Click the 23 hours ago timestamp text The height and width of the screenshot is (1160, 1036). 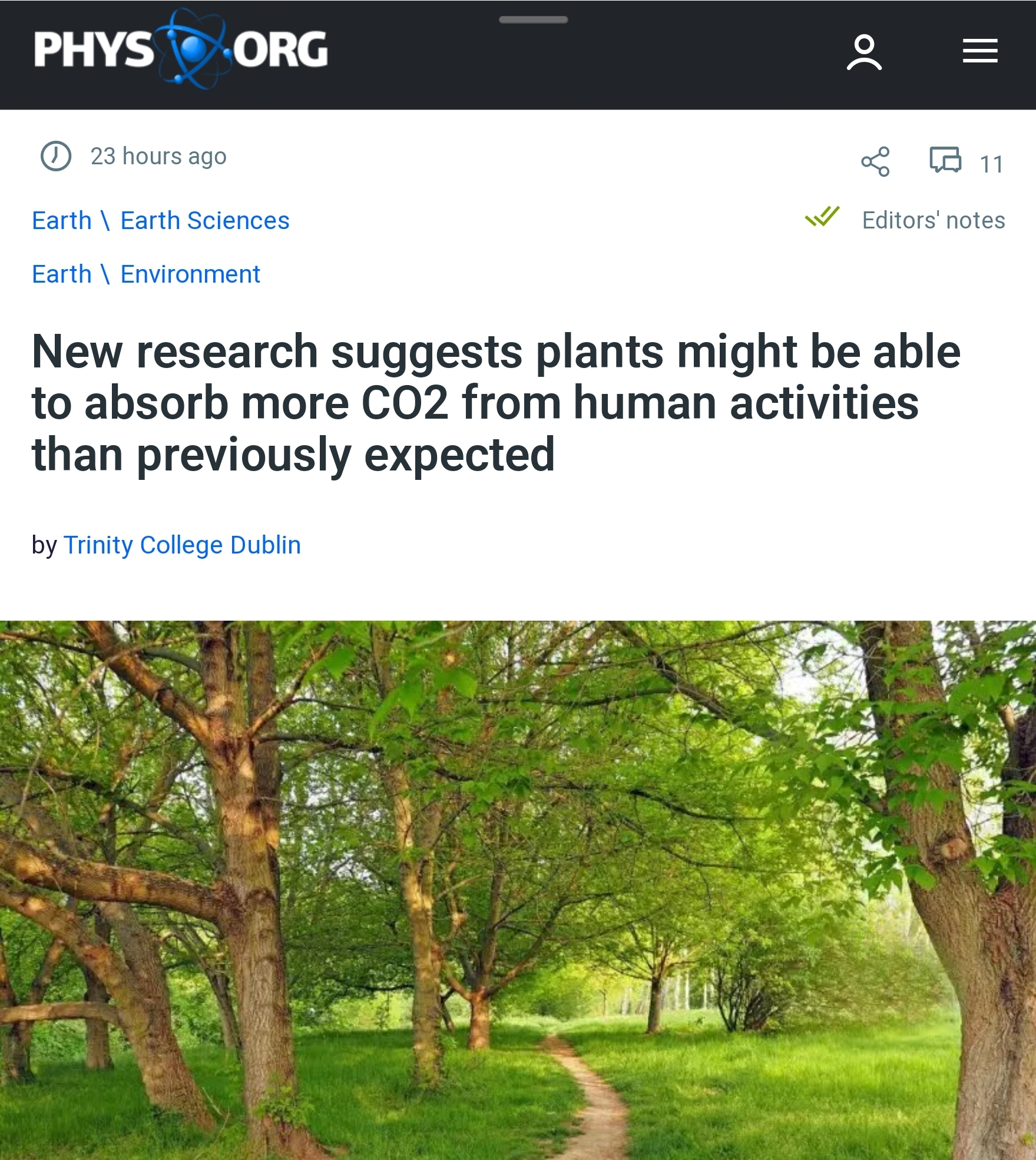(157, 156)
